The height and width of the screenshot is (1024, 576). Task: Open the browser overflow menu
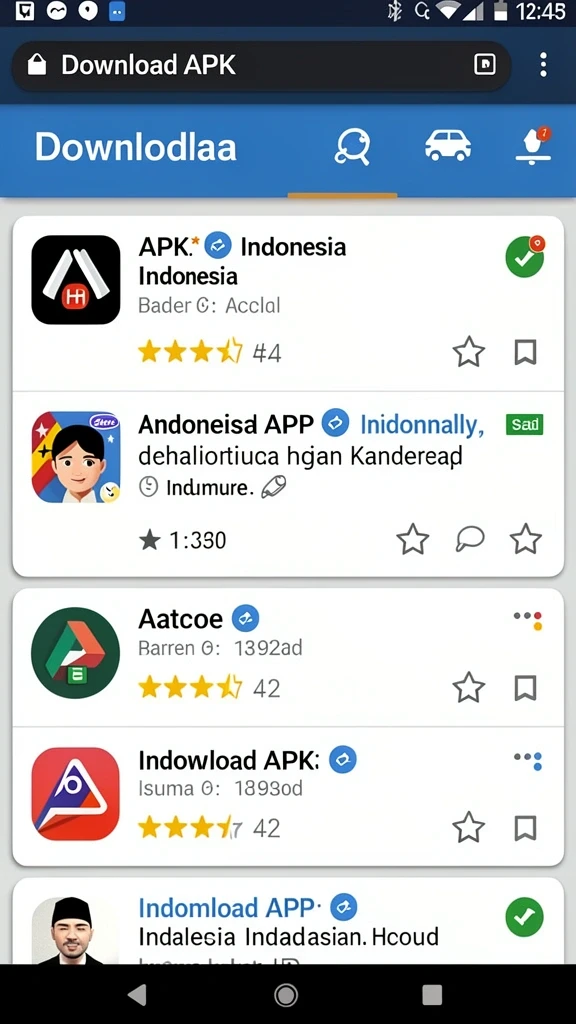(543, 65)
